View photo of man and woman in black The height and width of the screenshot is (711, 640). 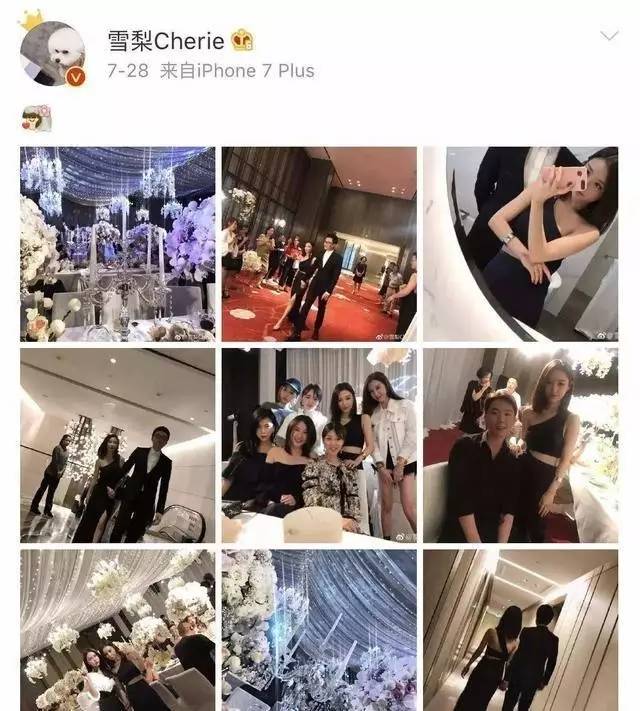pos(520,445)
